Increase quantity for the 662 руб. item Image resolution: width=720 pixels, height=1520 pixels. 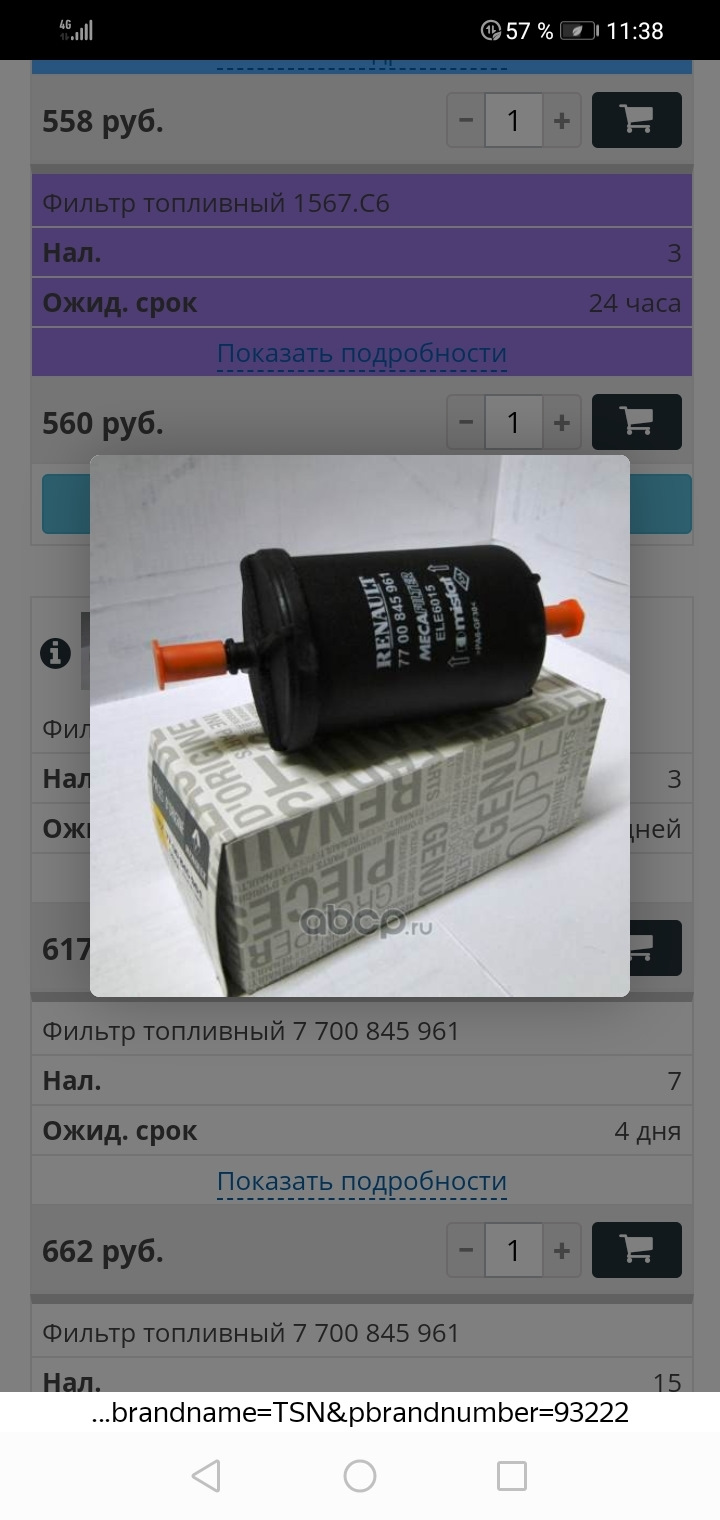(x=562, y=1251)
